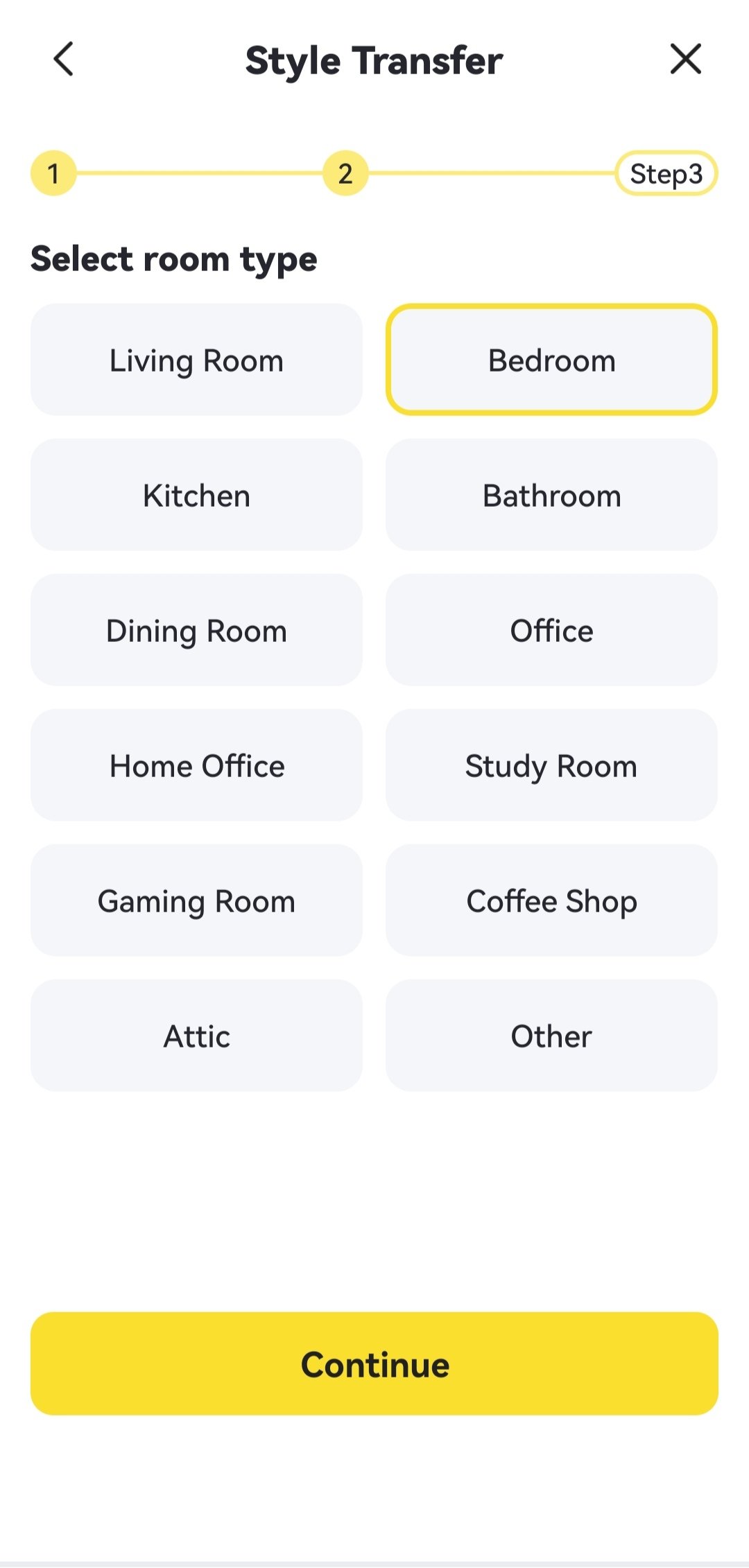Image resolution: width=749 pixels, height=1568 pixels.
Task: Pick the Study Room option
Action: (x=551, y=765)
